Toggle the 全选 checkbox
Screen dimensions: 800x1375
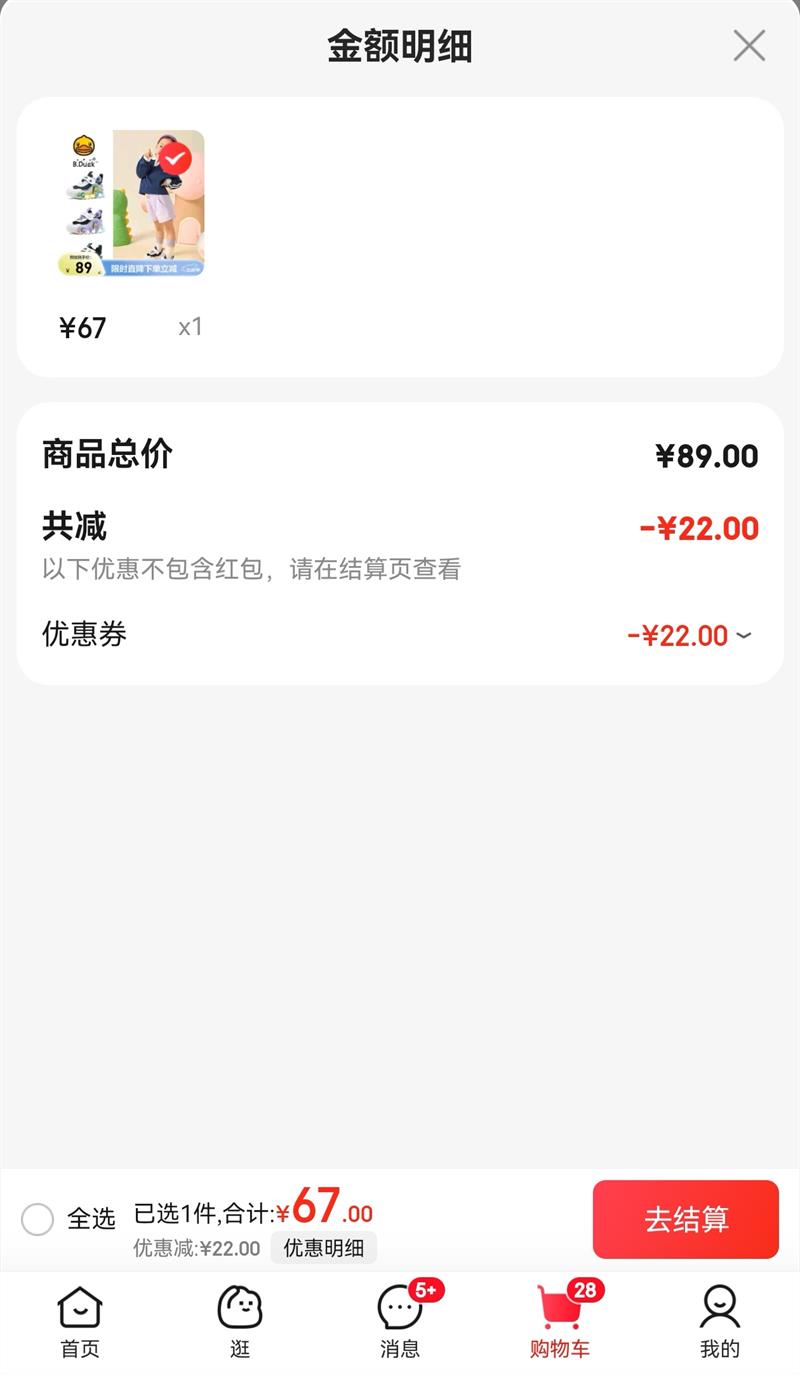pos(38,1219)
